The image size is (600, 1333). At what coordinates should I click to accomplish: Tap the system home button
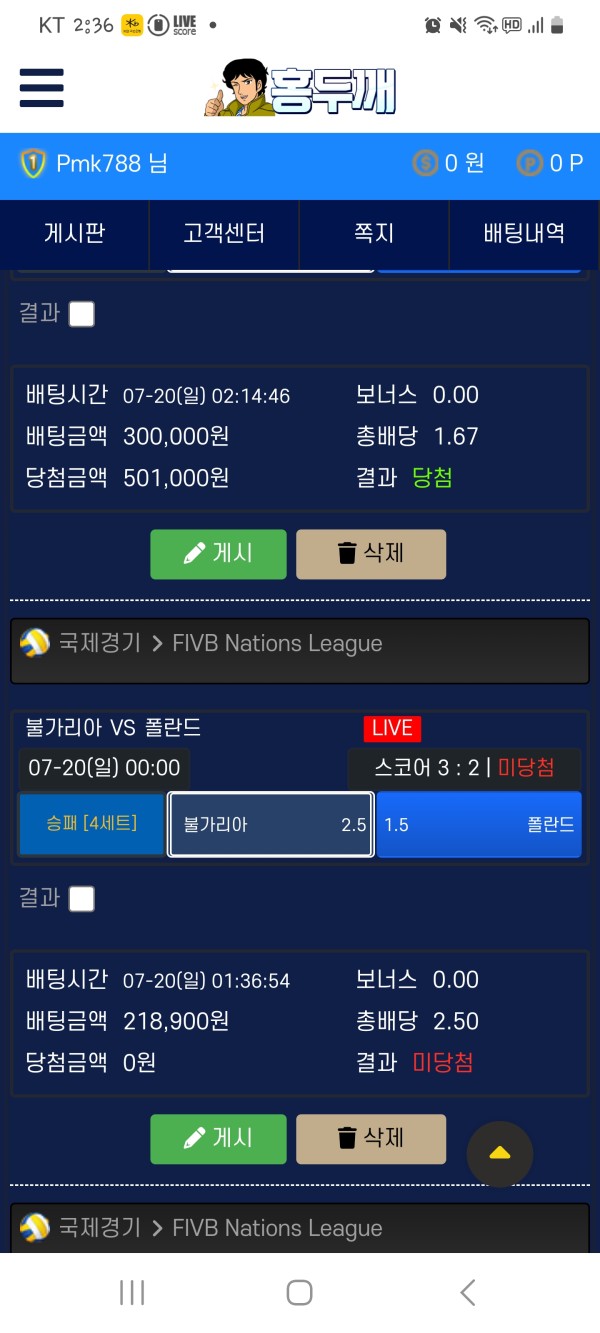299,1292
